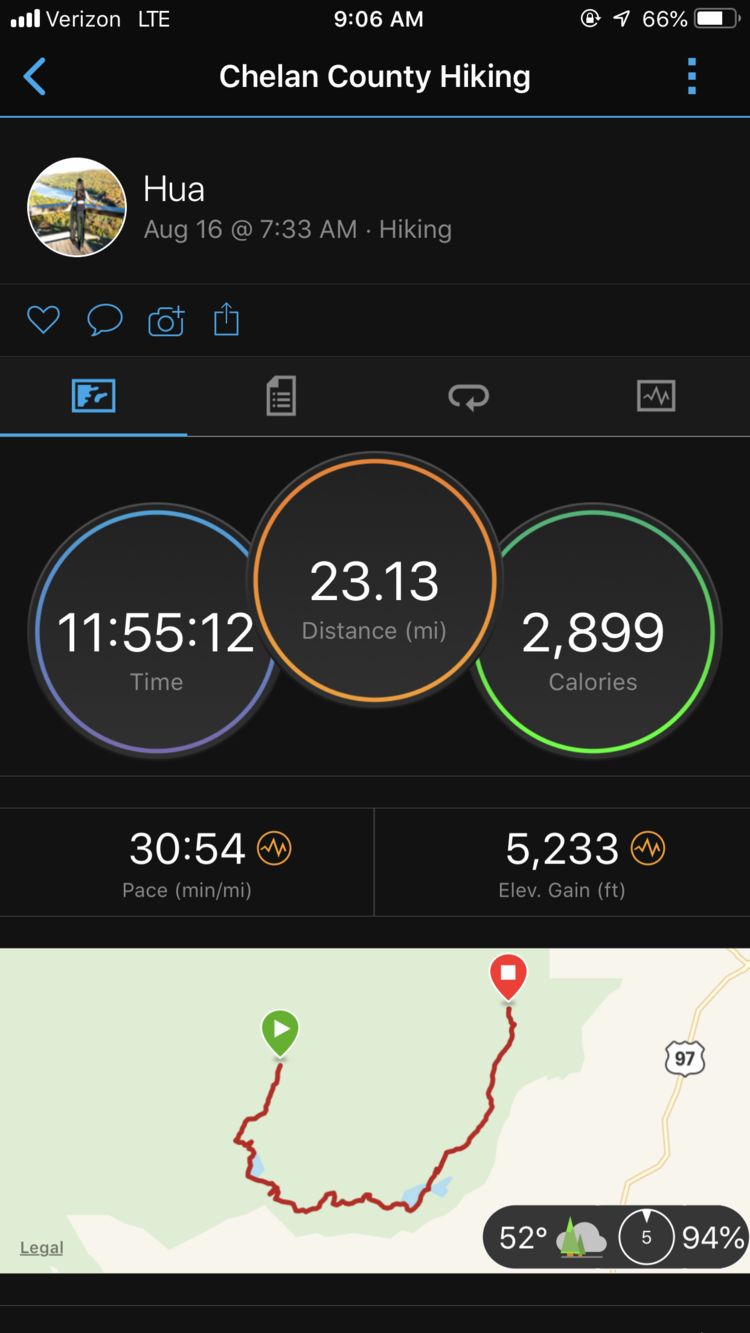Viewport: 750px width, 1333px height.
Task: Like this hiking activity
Action: (43, 320)
